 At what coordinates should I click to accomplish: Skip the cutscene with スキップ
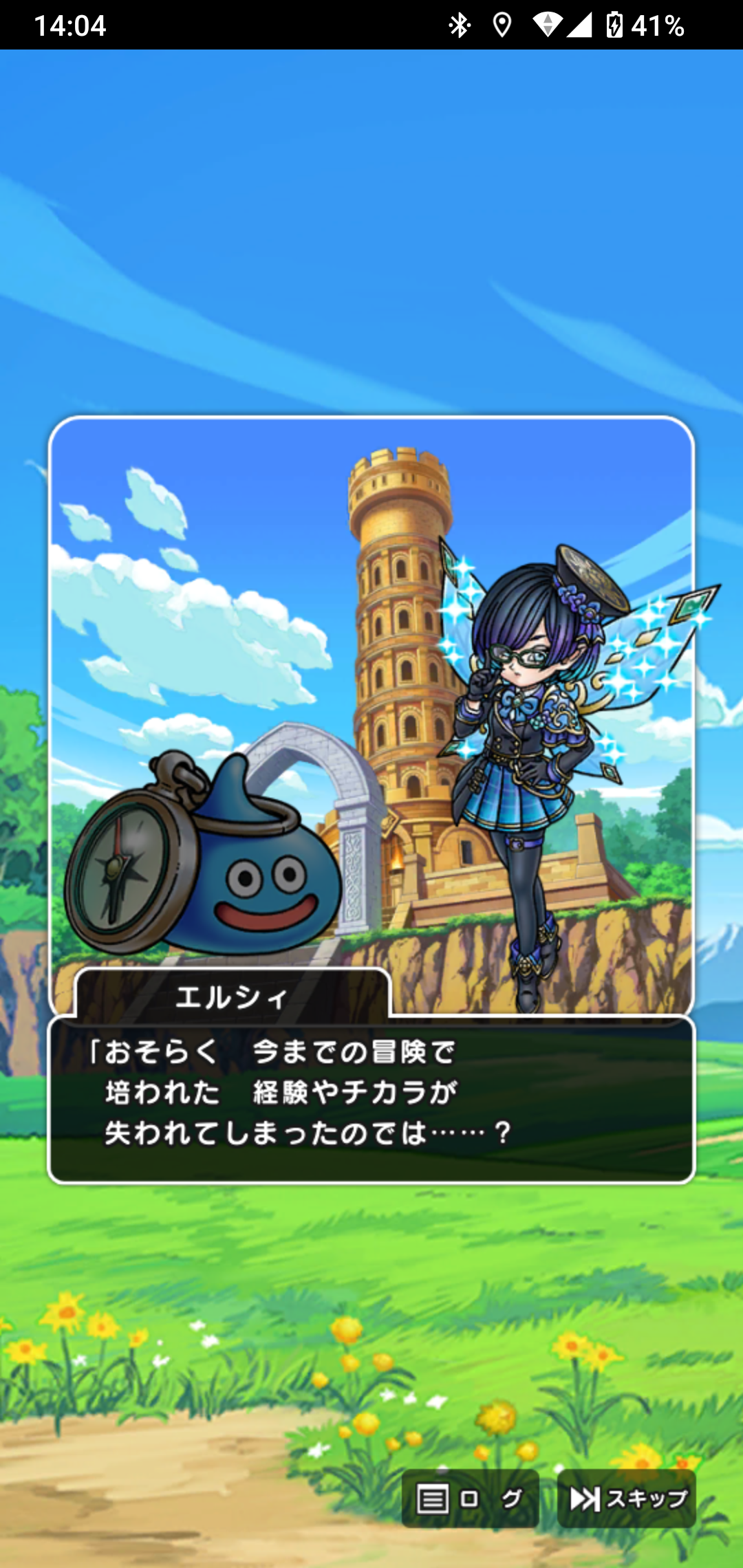tap(627, 1499)
